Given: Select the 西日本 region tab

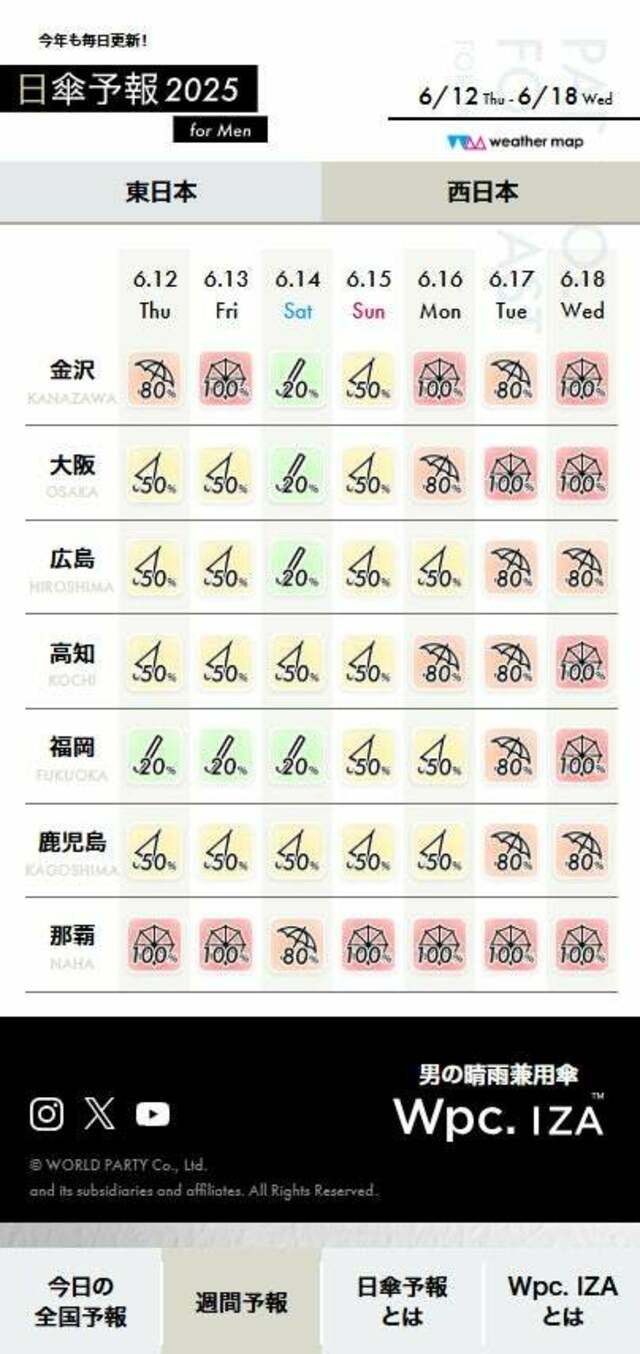Looking at the screenshot, I should [481, 192].
